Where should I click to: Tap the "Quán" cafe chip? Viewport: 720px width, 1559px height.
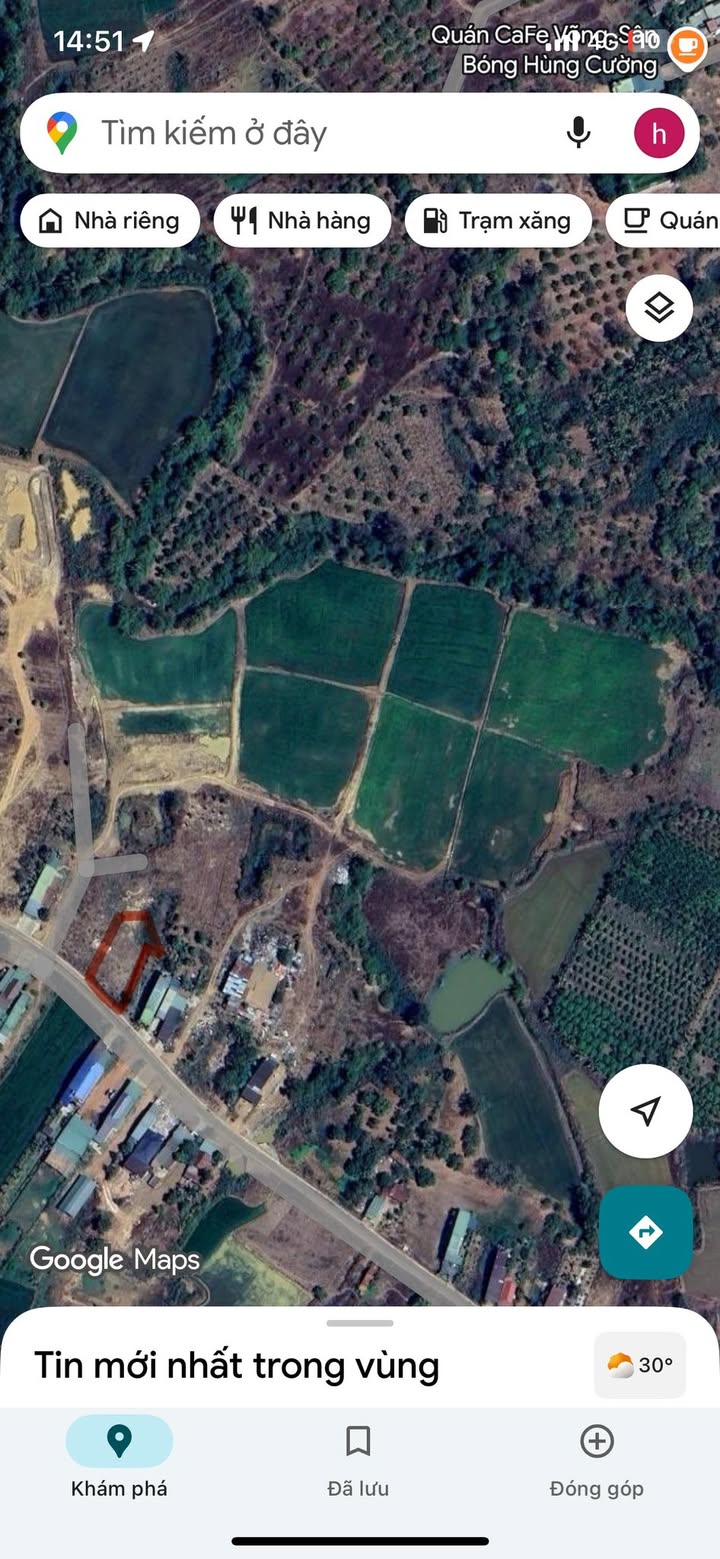(x=663, y=221)
